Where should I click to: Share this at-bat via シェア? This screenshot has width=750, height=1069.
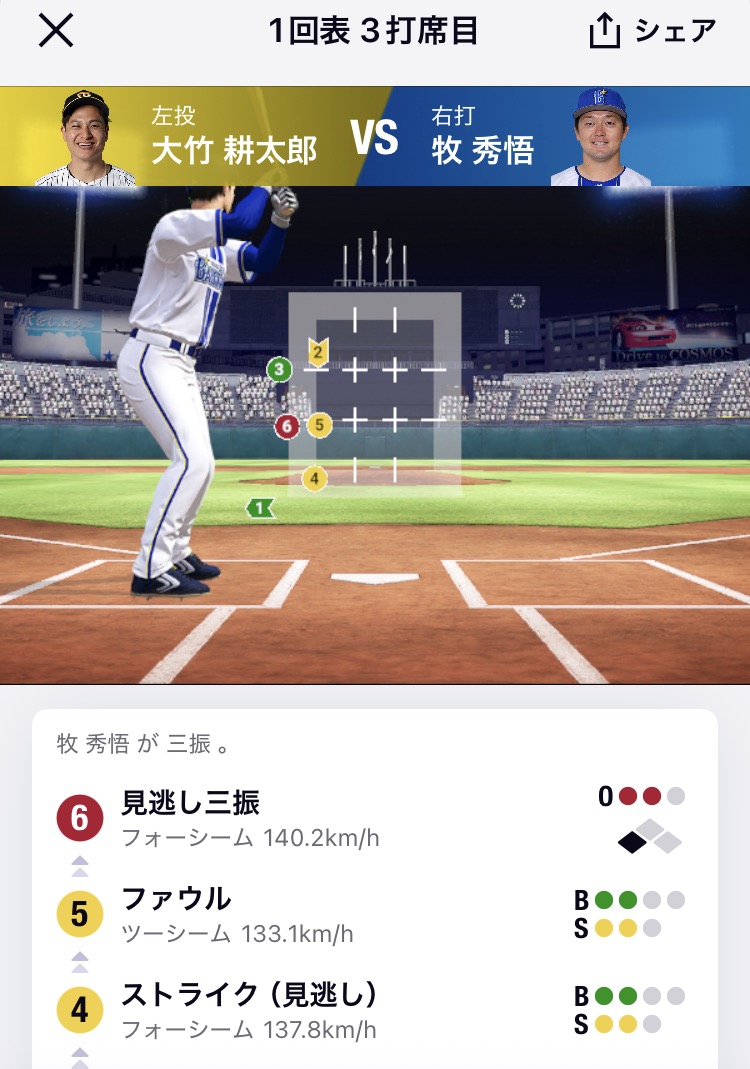coord(652,31)
